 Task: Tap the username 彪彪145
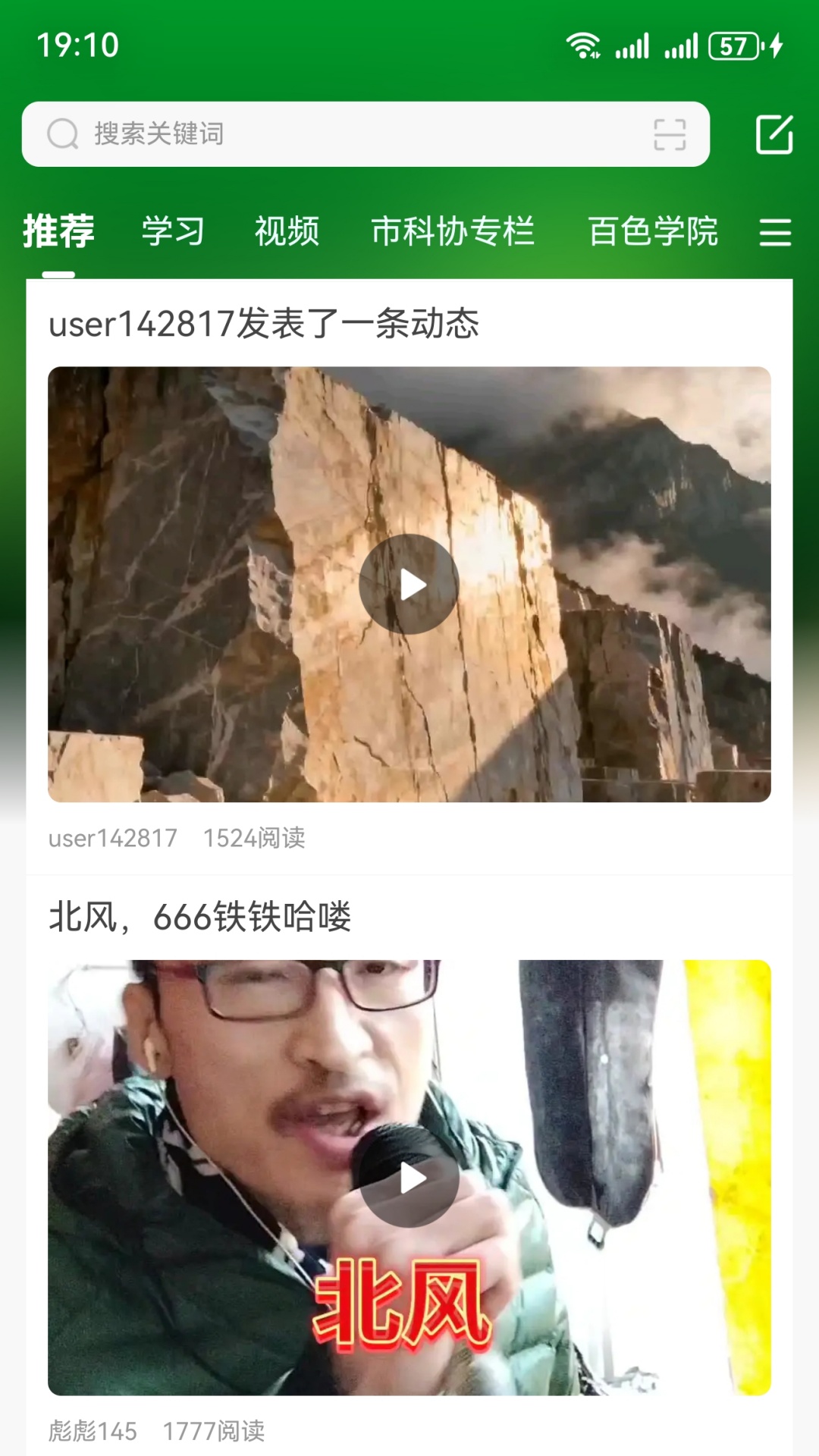[94, 1432]
